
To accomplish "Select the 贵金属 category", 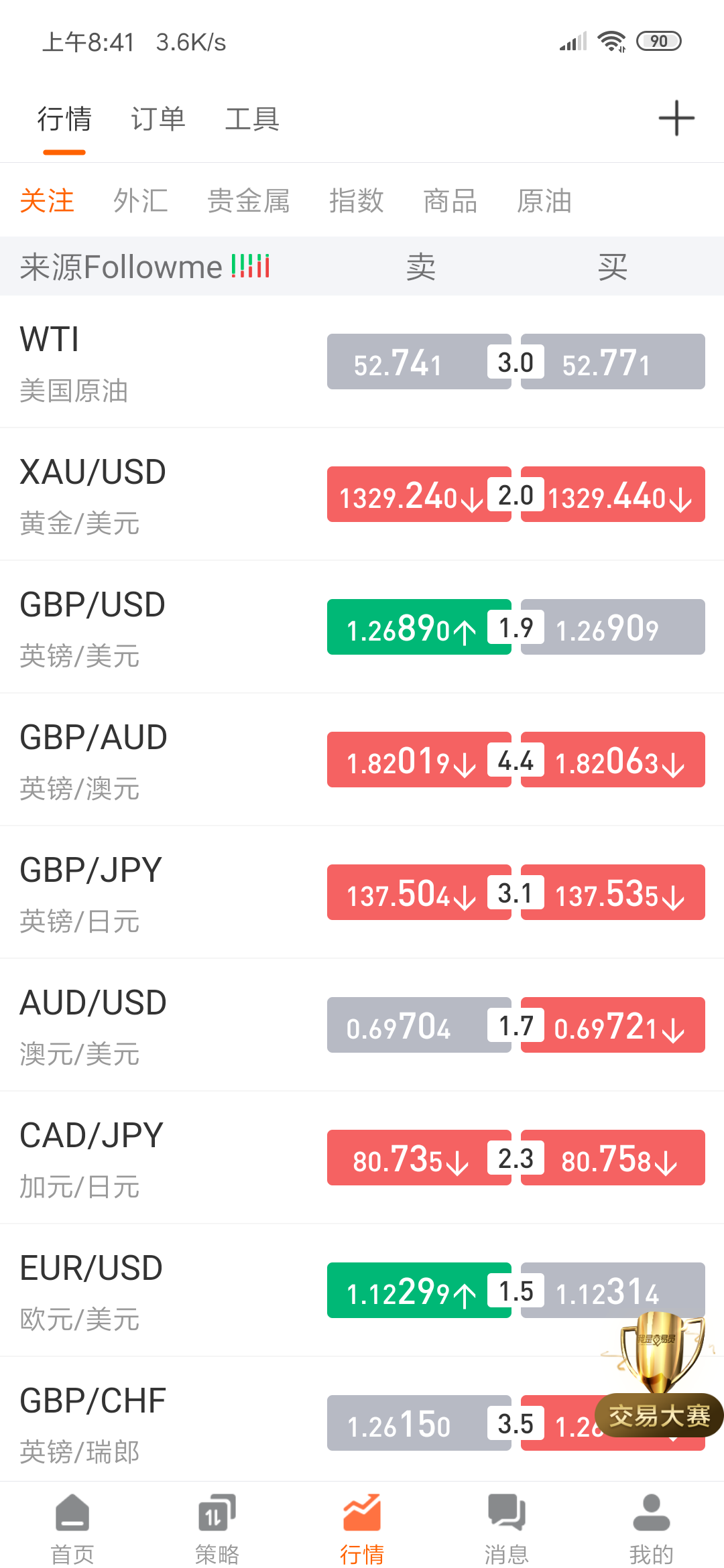I will tap(249, 201).
